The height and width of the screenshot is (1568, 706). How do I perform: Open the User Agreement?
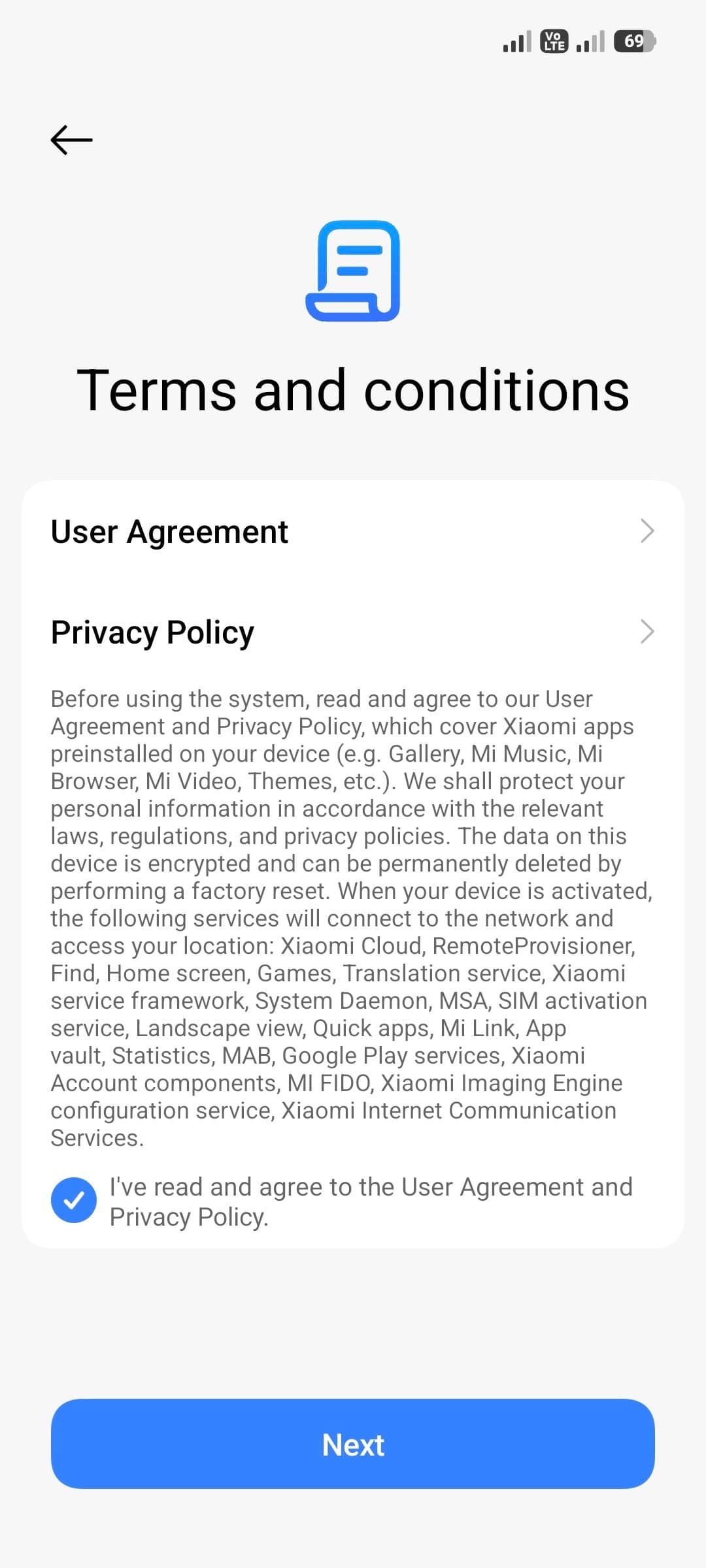[353, 531]
